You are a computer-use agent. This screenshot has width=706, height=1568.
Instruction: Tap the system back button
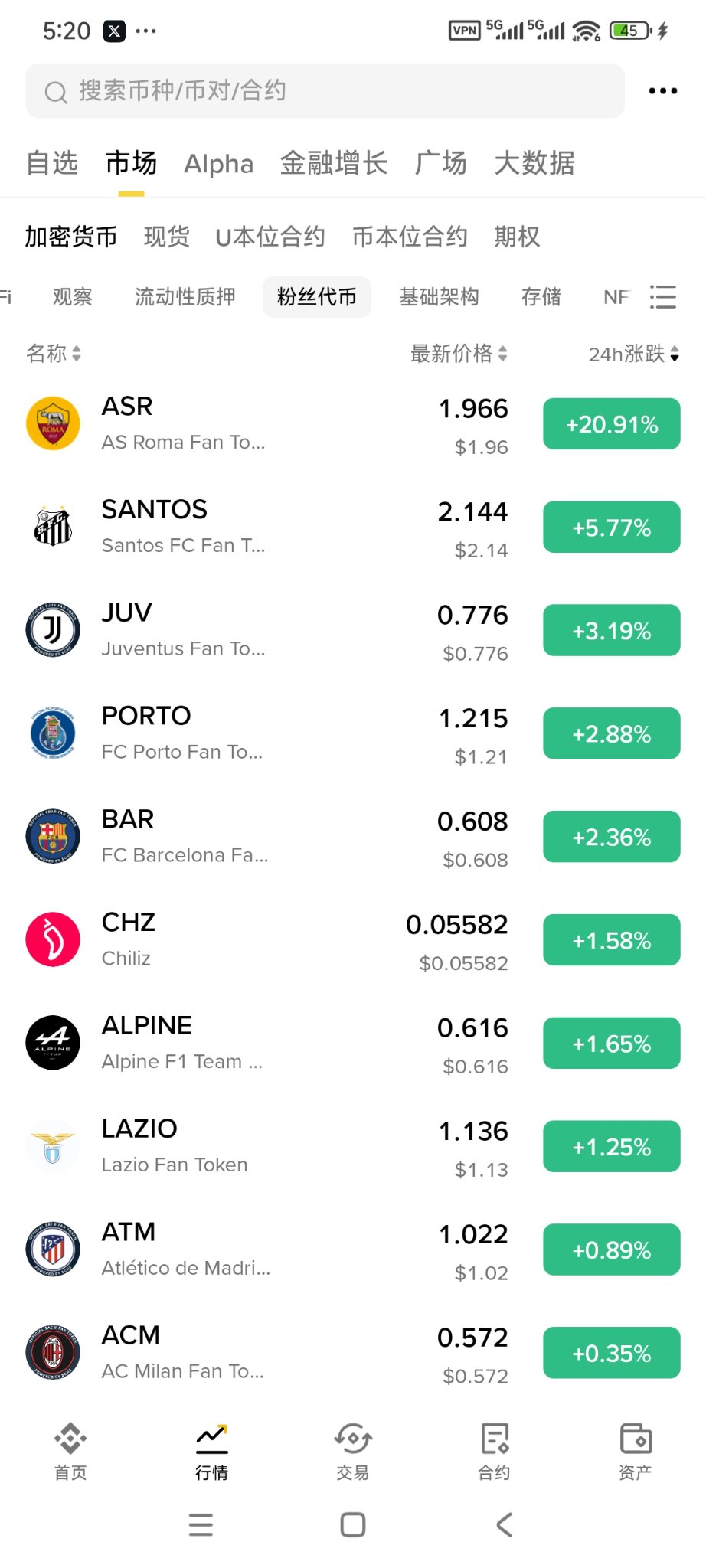coord(504,1524)
